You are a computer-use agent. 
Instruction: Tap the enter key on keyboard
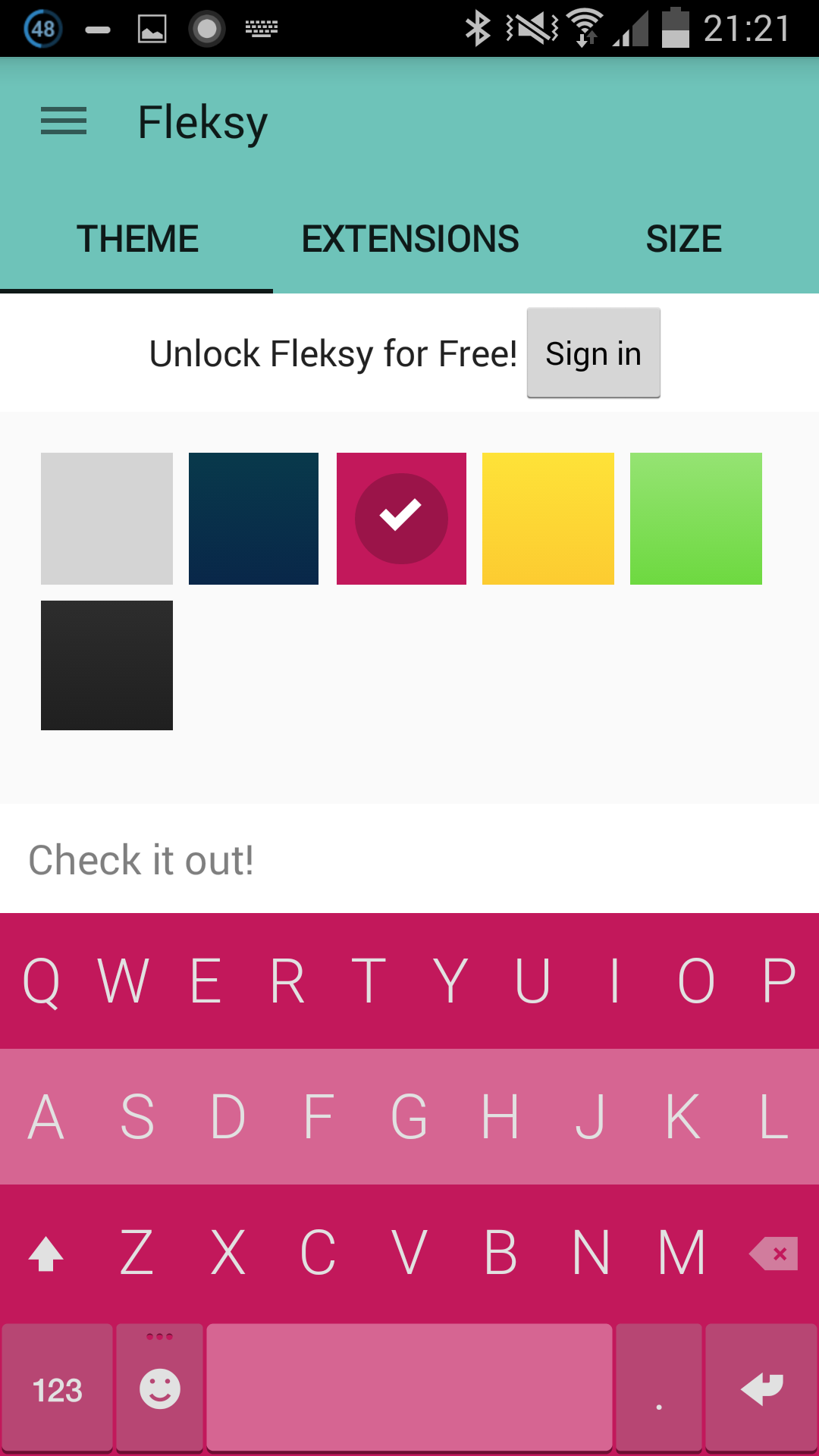pos(761,1388)
